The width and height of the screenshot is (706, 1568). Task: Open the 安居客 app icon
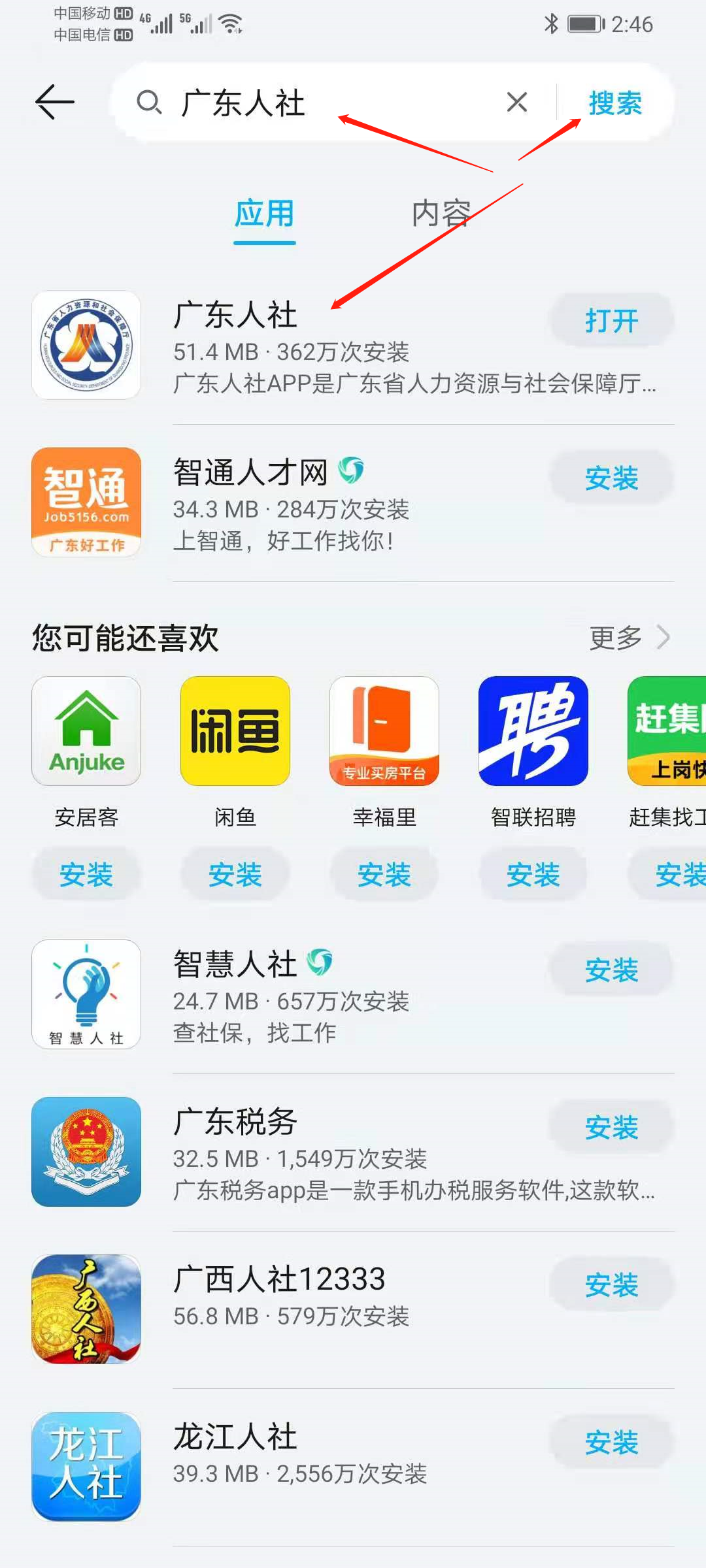[86, 731]
